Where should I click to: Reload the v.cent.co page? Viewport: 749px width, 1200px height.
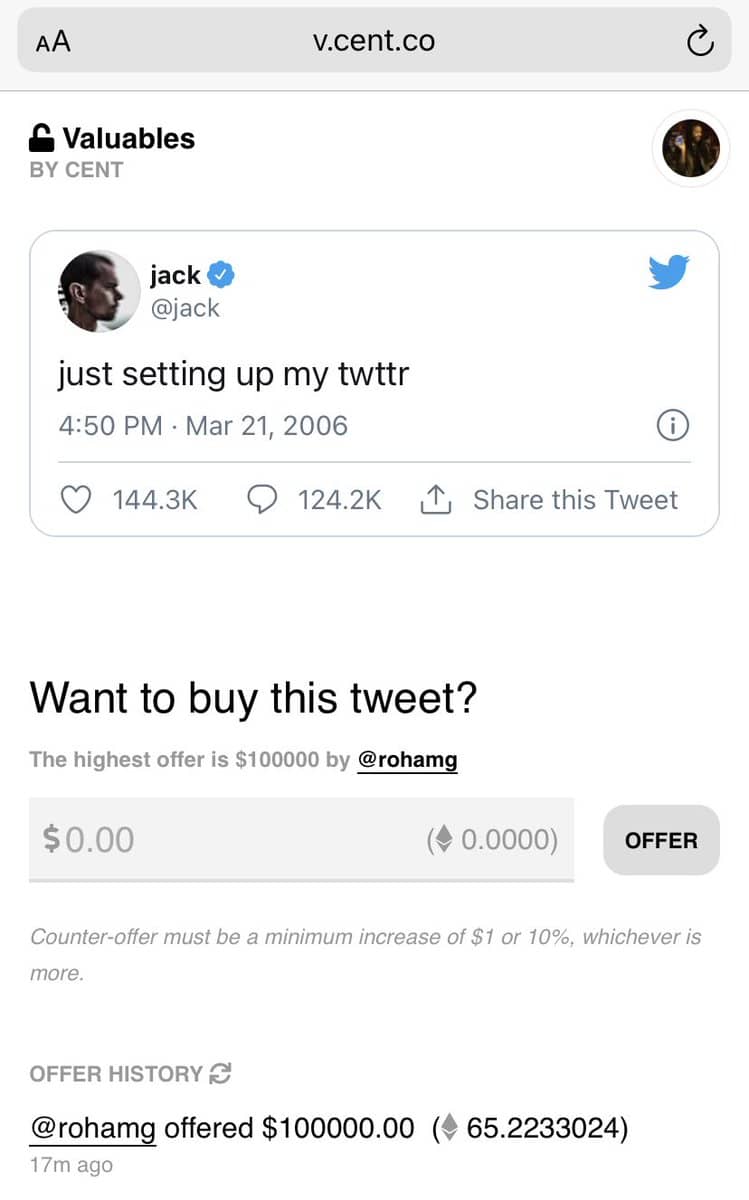point(700,42)
